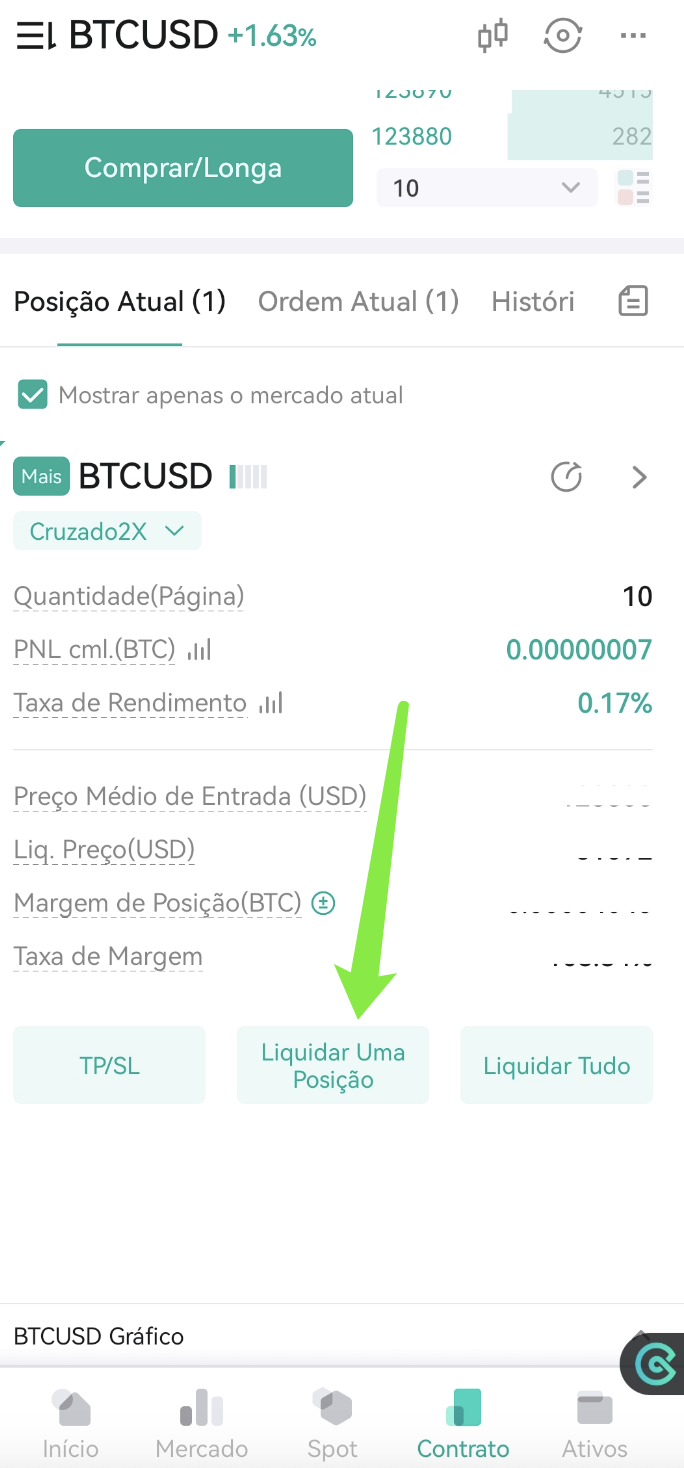684x1468 pixels.
Task: Tap Liquidar Uma Posição
Action: tap(333, 1065)
